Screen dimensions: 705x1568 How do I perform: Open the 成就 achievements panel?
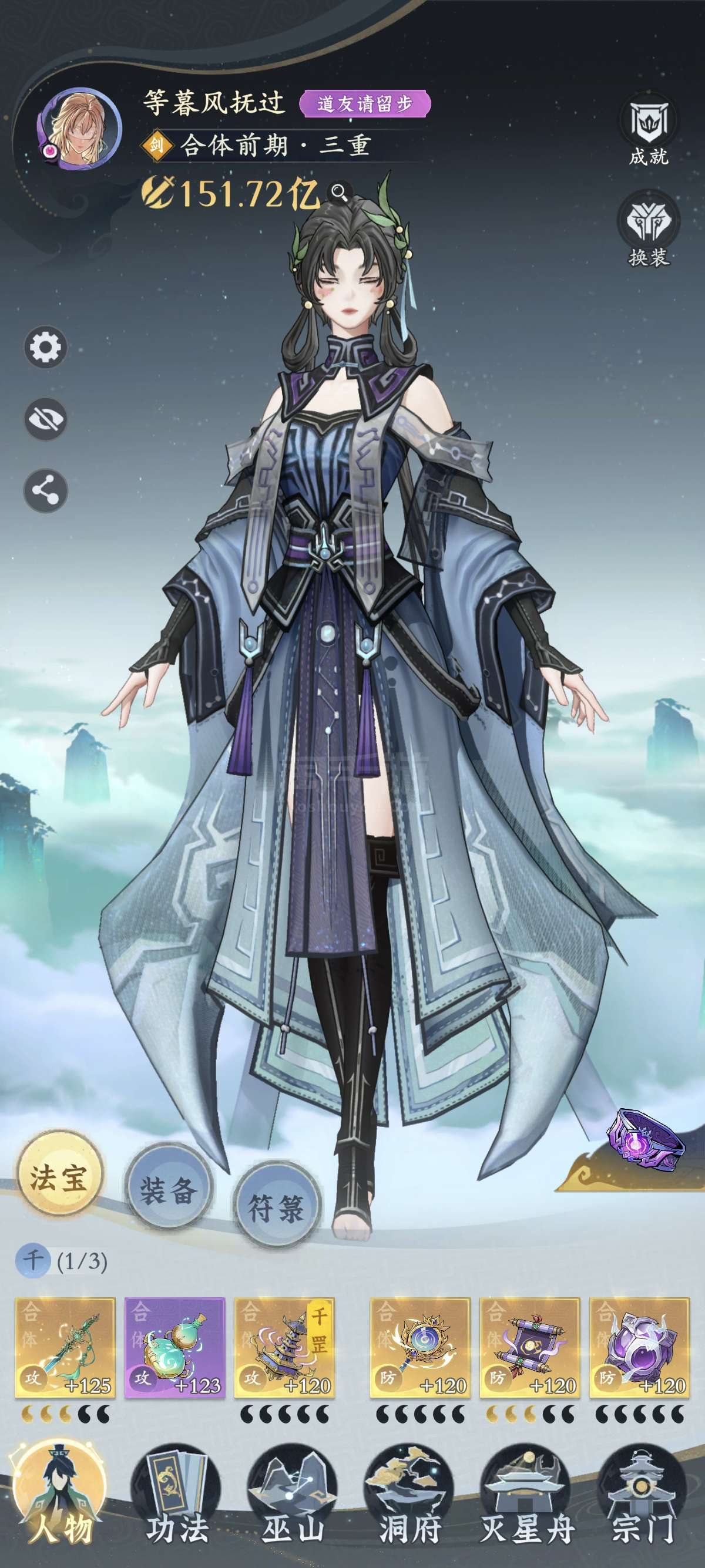649,130
